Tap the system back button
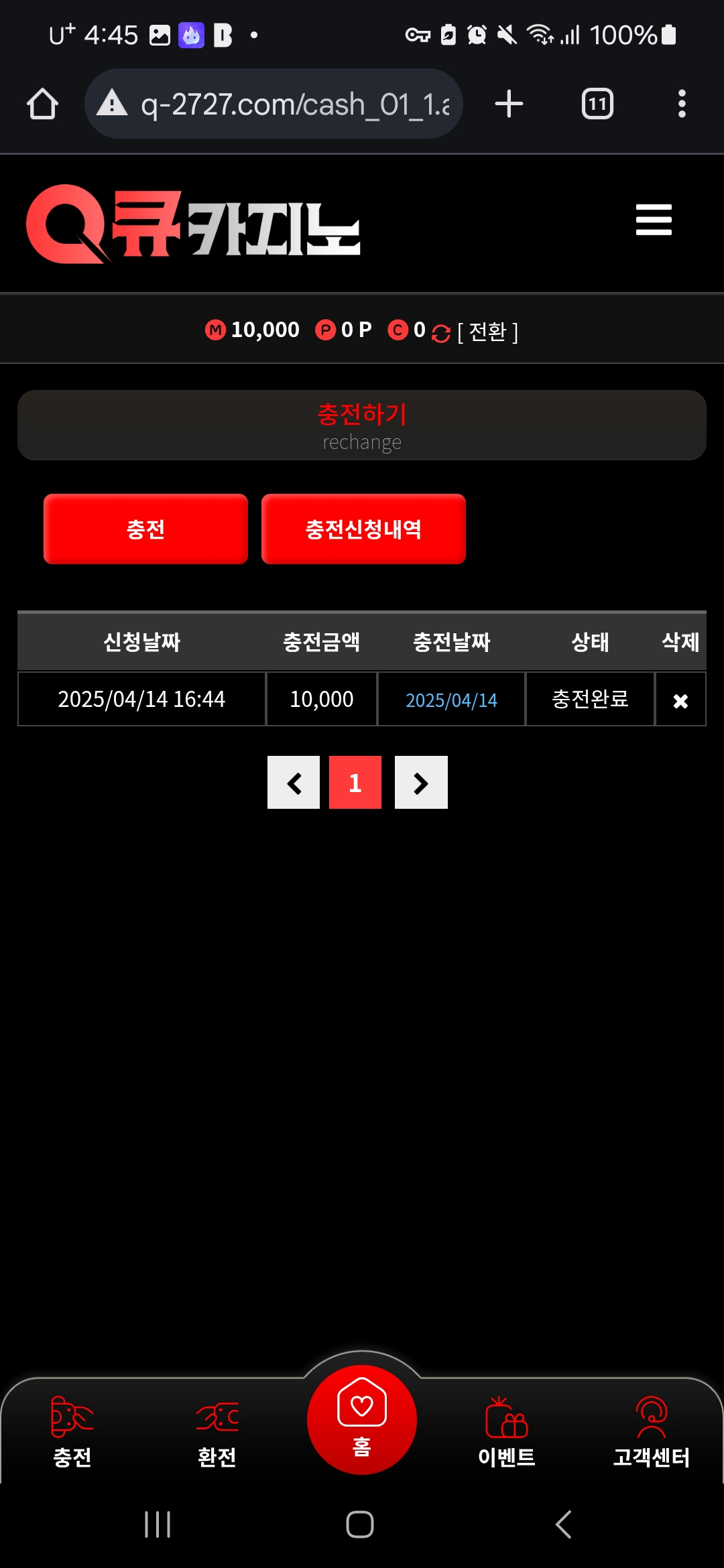The width and height of the screenshot is (724, 1568). (x=564, y=1524)
